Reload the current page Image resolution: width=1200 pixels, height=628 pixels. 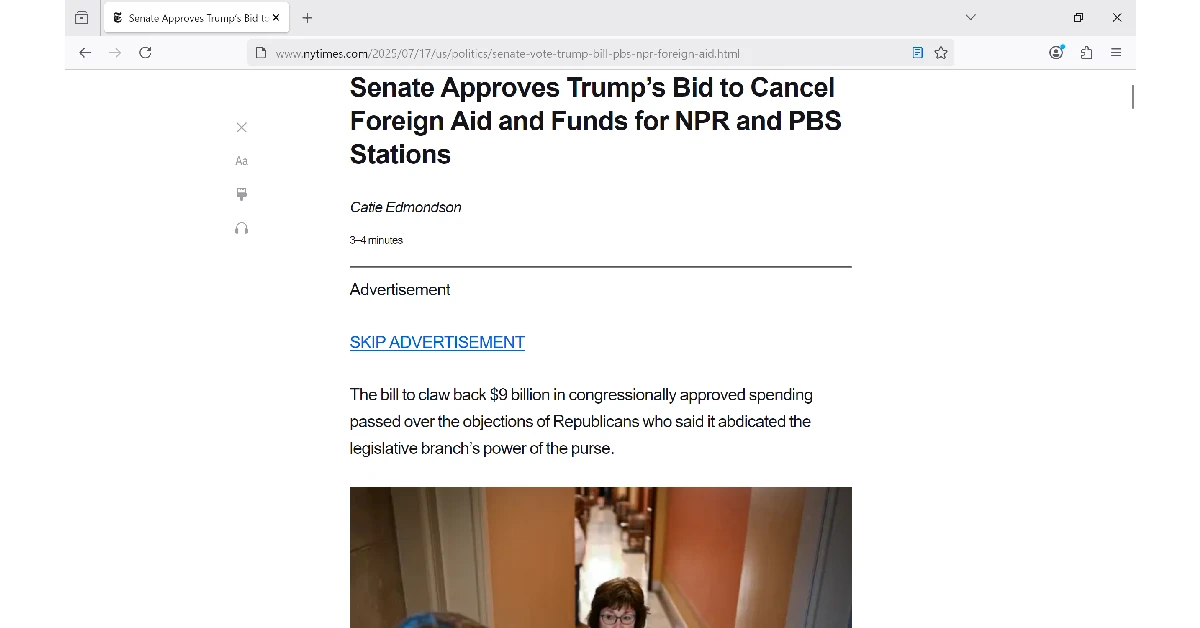145,53
